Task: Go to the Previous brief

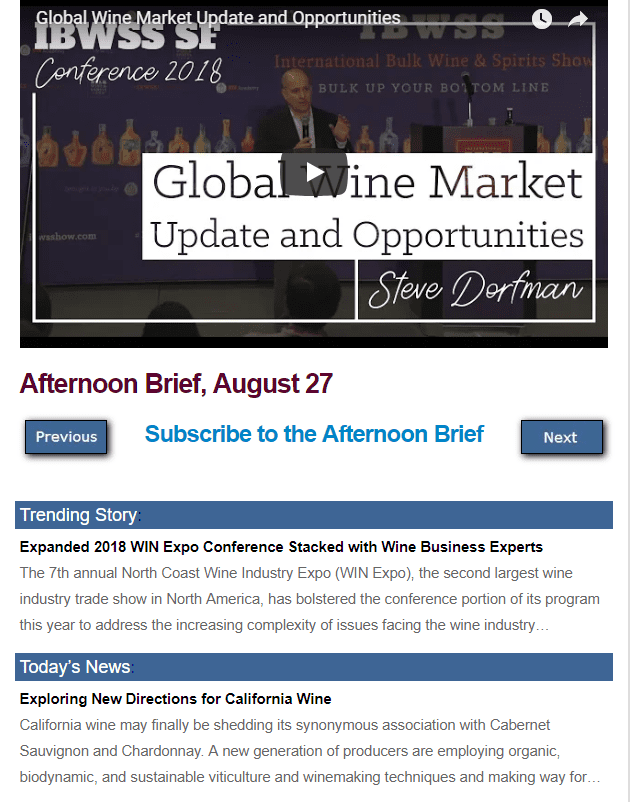Action: point(66,437)
